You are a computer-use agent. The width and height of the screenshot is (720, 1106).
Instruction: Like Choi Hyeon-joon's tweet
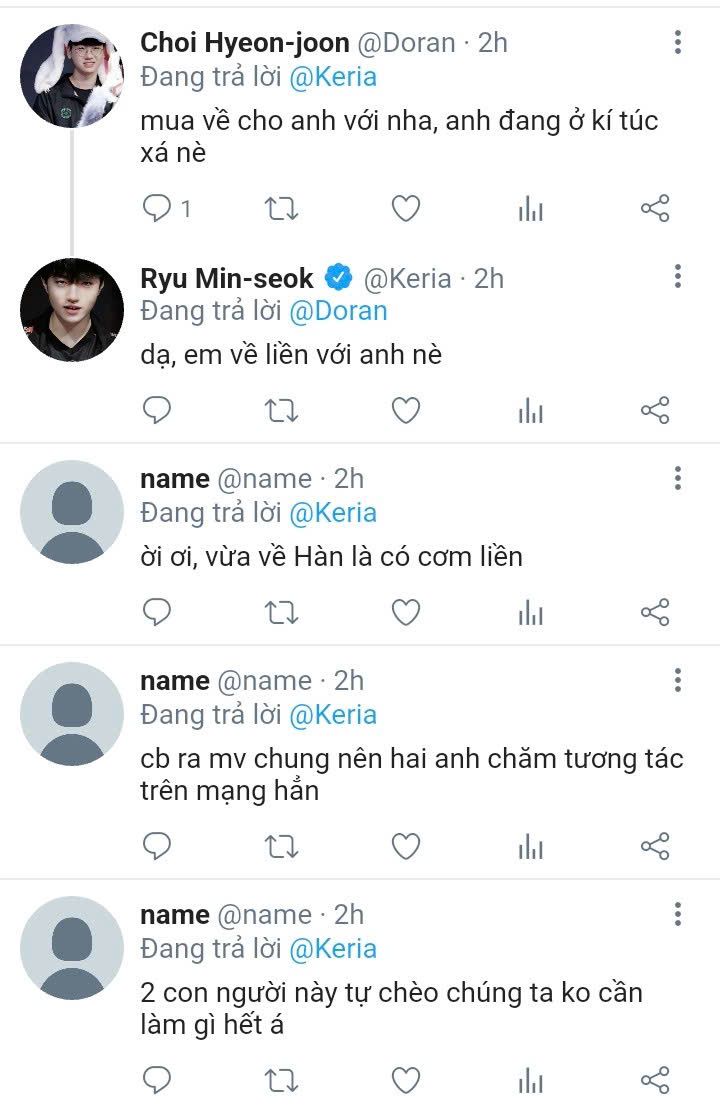(x=405, y=208)
